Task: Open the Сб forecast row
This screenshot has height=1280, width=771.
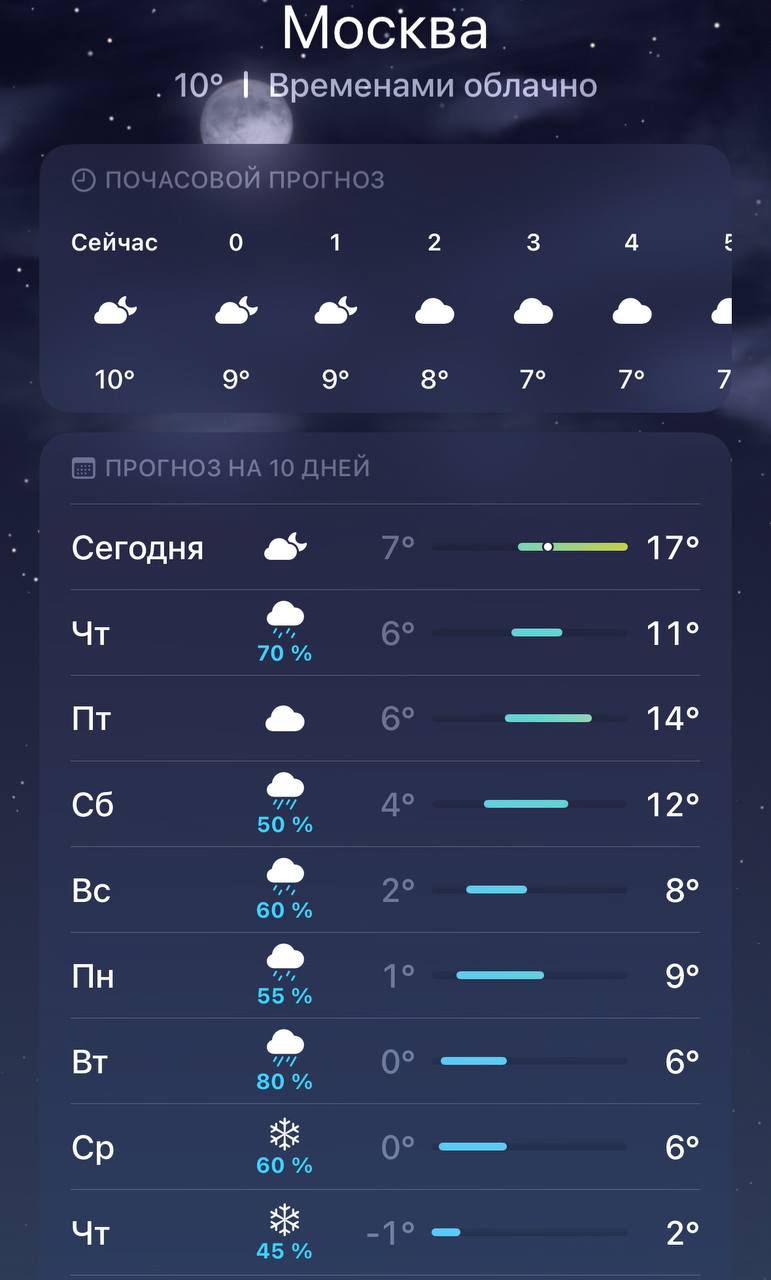Action: click(385, 805)
